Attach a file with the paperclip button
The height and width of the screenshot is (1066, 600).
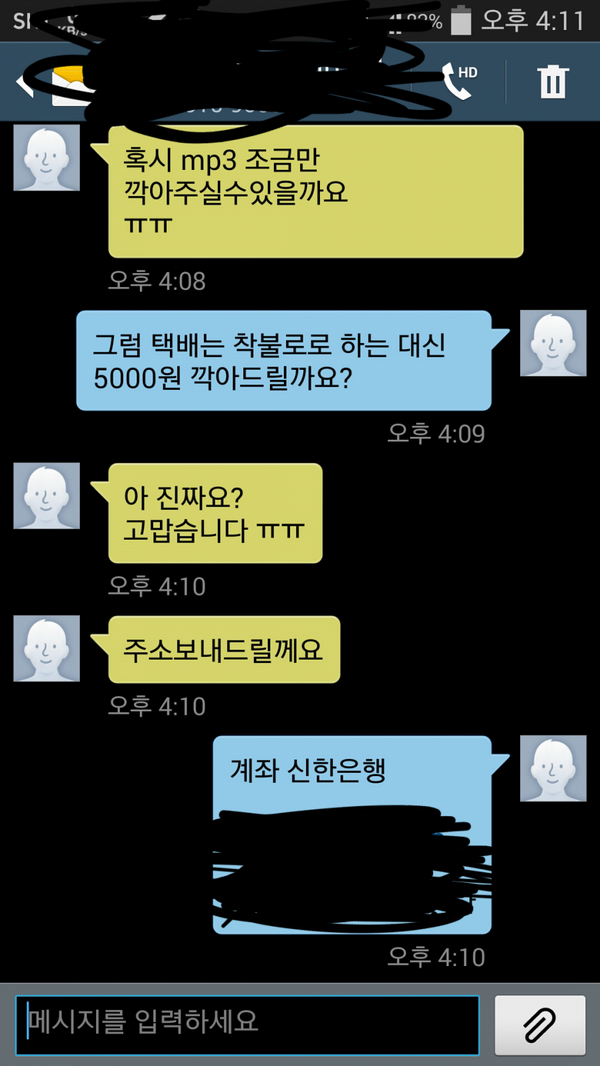tap(540, 1023)
